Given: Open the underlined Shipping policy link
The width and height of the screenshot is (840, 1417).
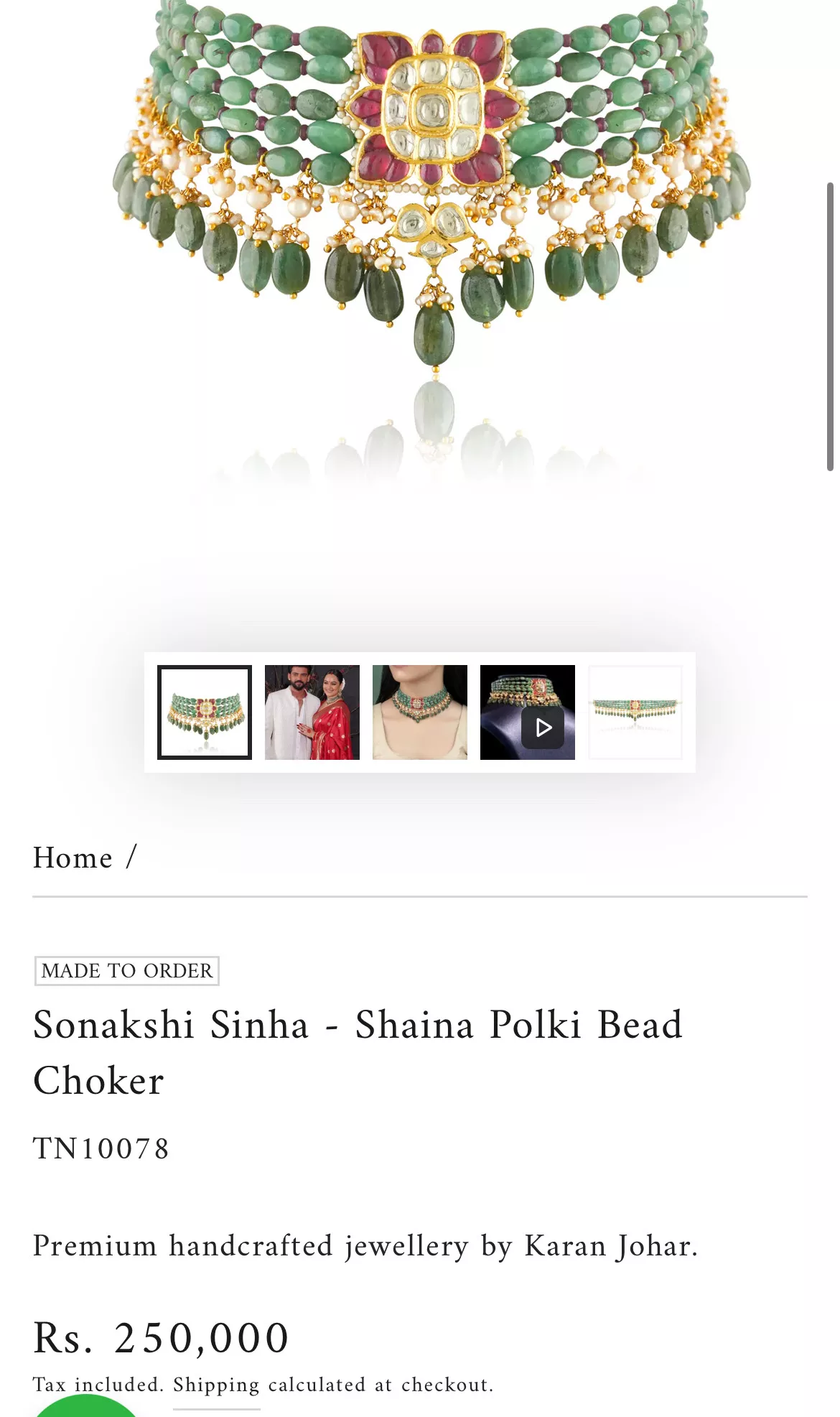Looking at the screenshot, I should 216,1385.
